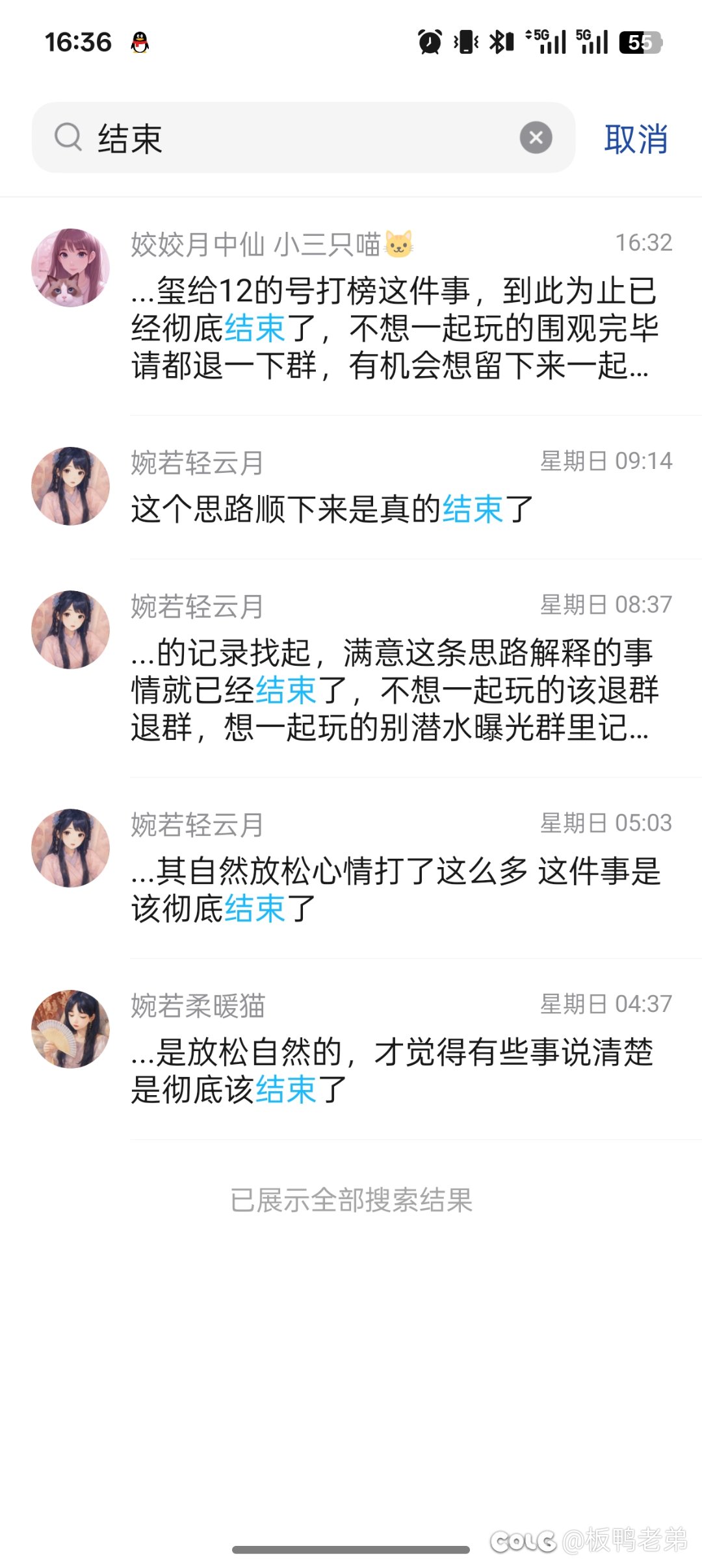Cancel the search with 取消
This screenshot has width=702, height=1568.
636,139
